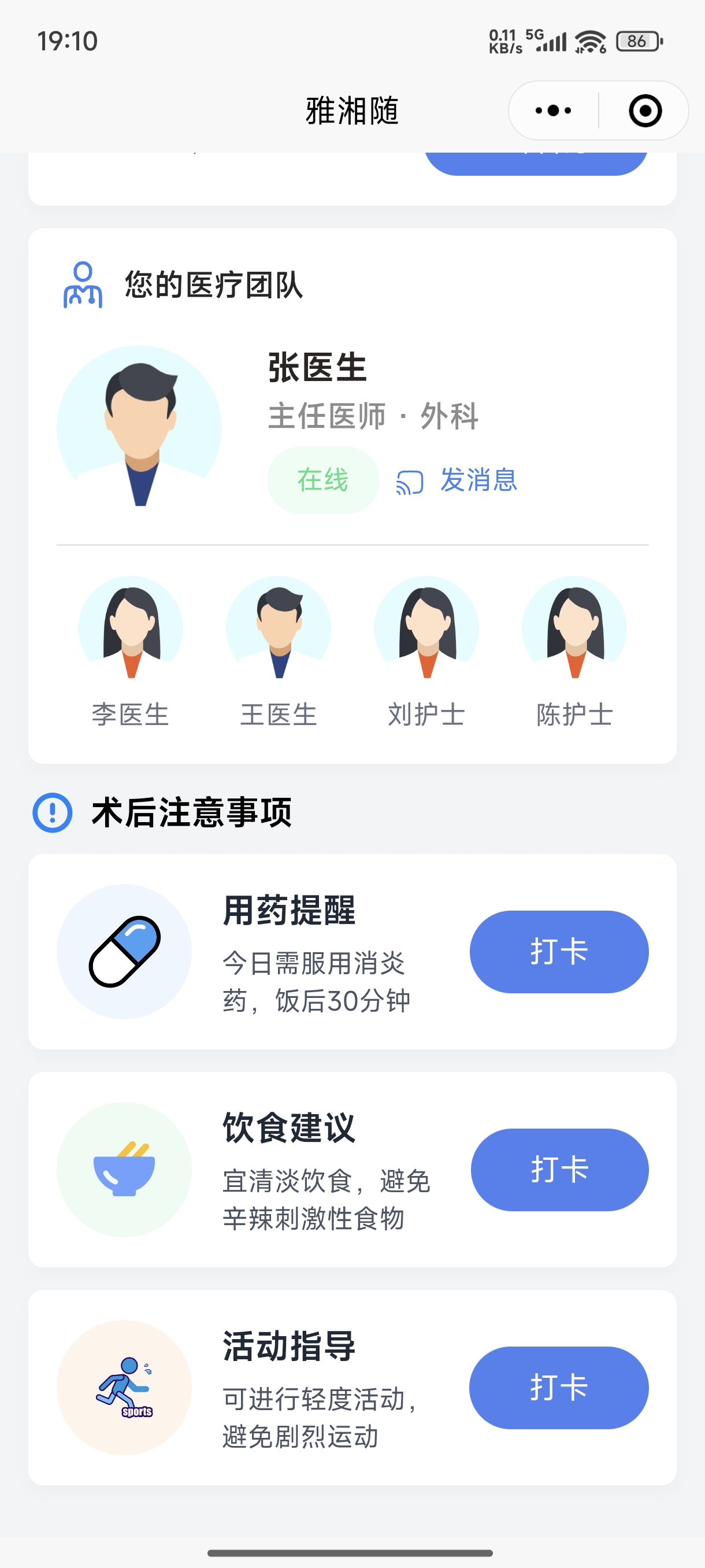View team member 李医生
The image size is (705, 1568).
pyautogui.click(x=130, y=628)
